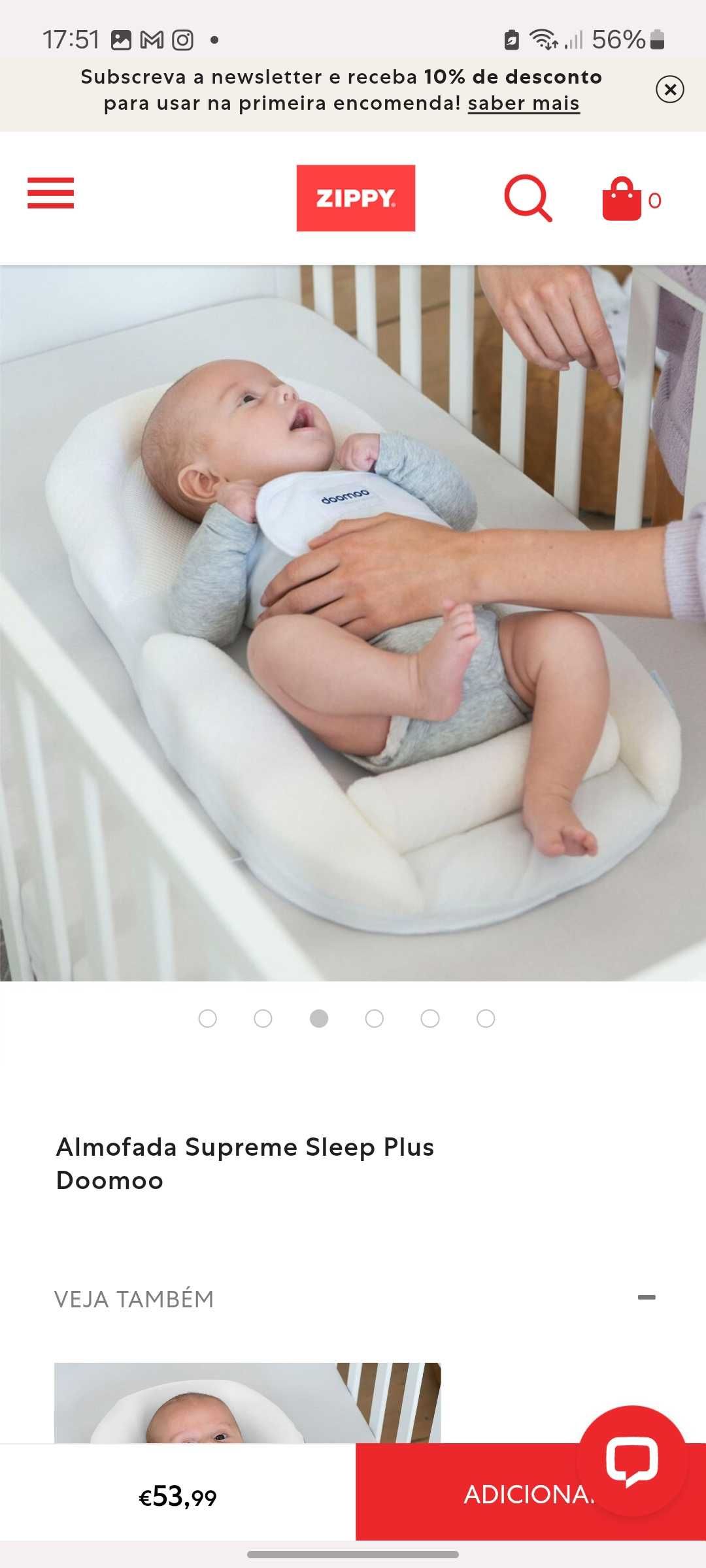Screen dimensions: 706x1568
Task: Dismiss the newsletter discount banner
Action: click(x=669, y=90)
